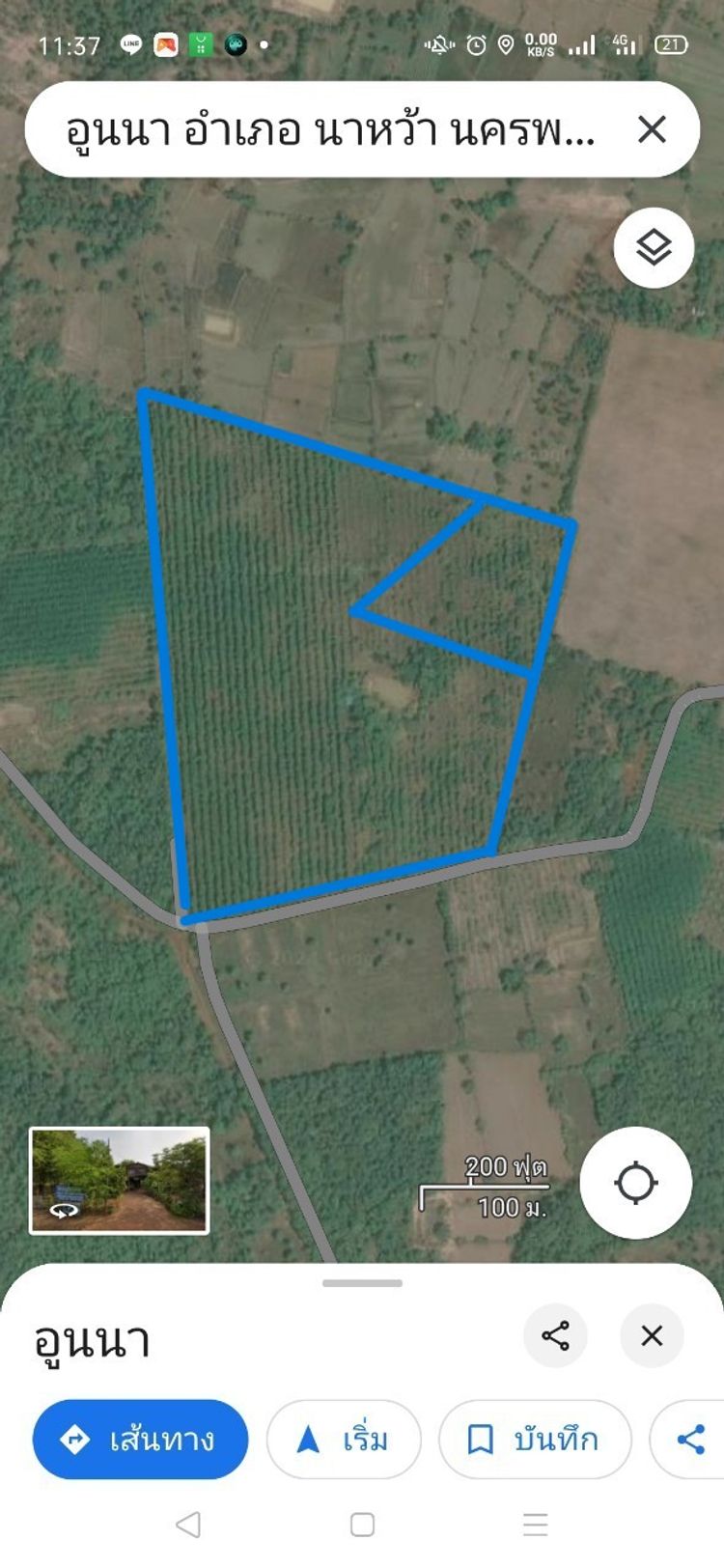
Task: Open the map layers button
Action: pos(654,248)
